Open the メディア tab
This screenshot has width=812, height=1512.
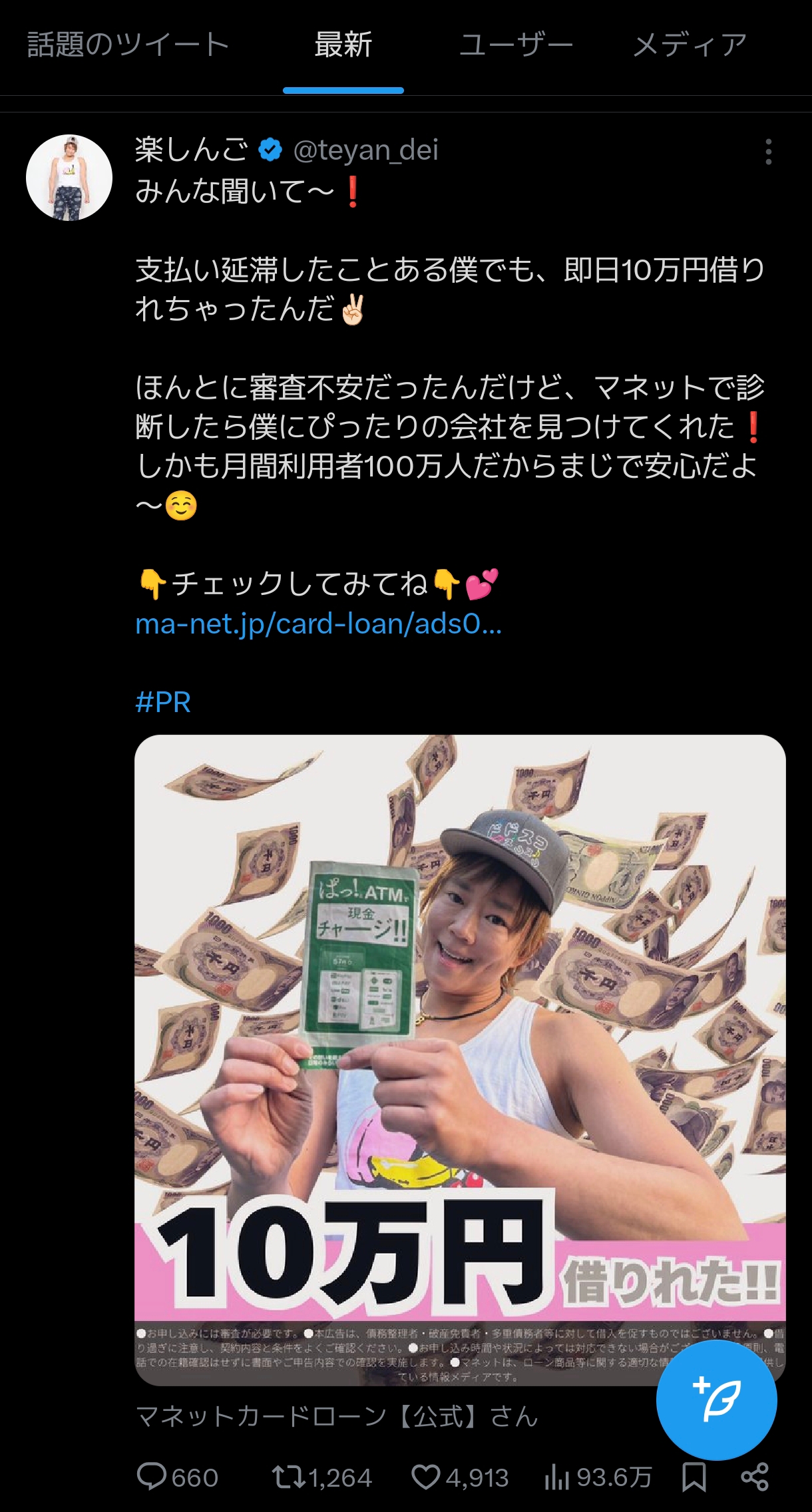[690, 45]
